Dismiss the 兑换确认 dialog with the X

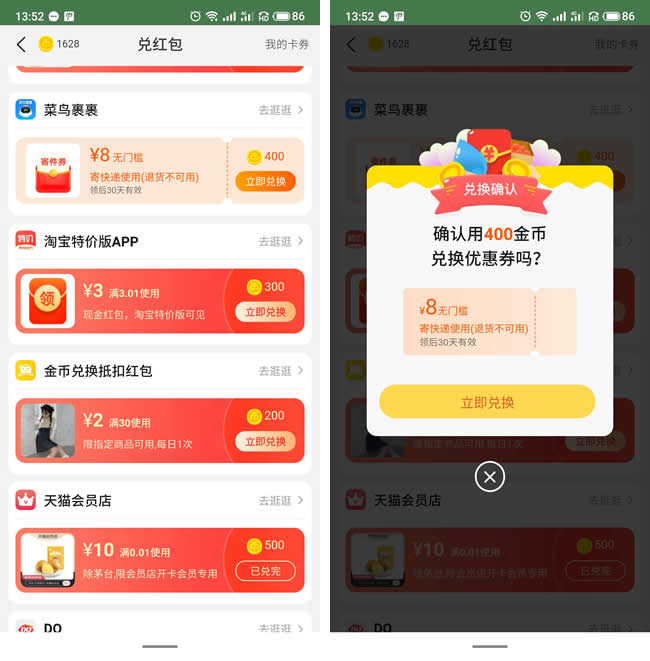(x=489, y=477)
